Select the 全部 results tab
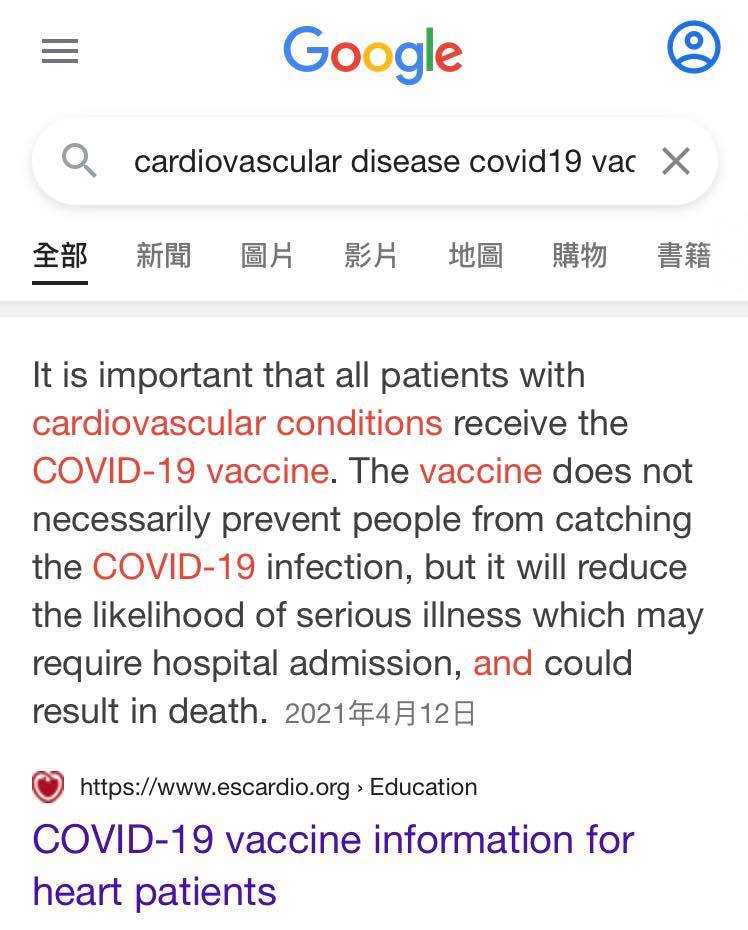This screenshot has width=748, height=930. (60, 256)
